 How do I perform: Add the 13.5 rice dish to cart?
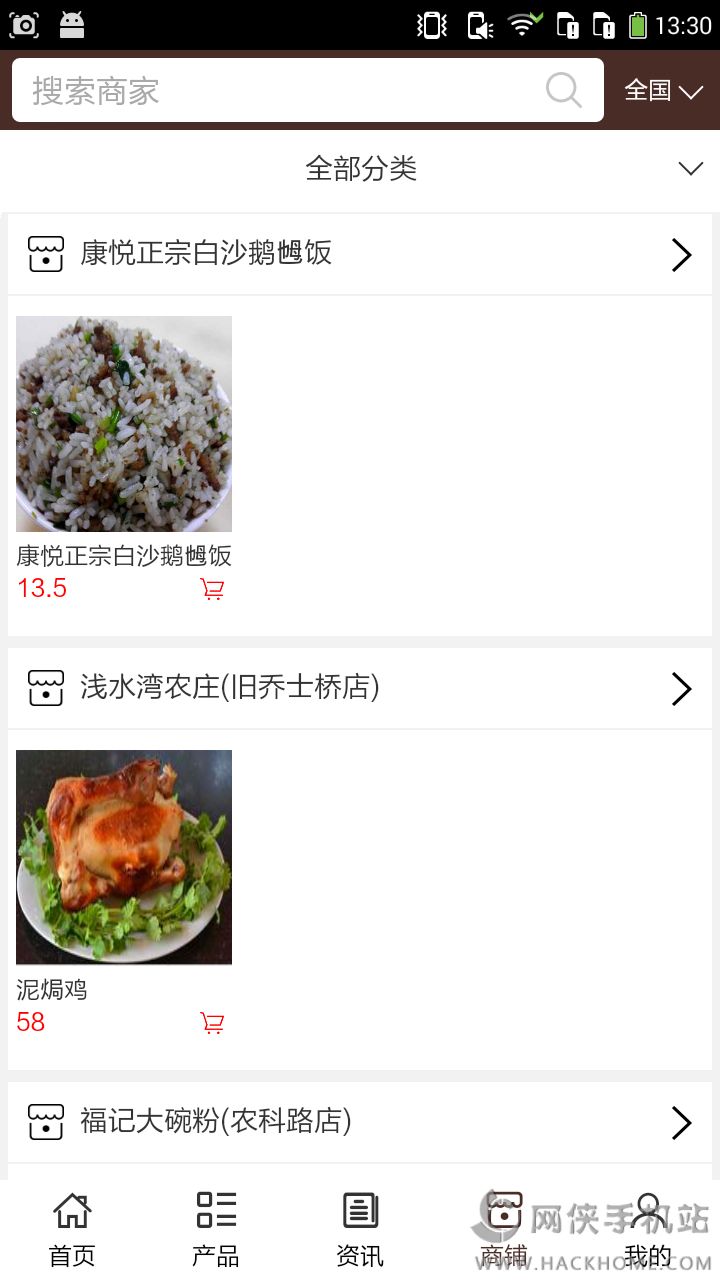212,589
